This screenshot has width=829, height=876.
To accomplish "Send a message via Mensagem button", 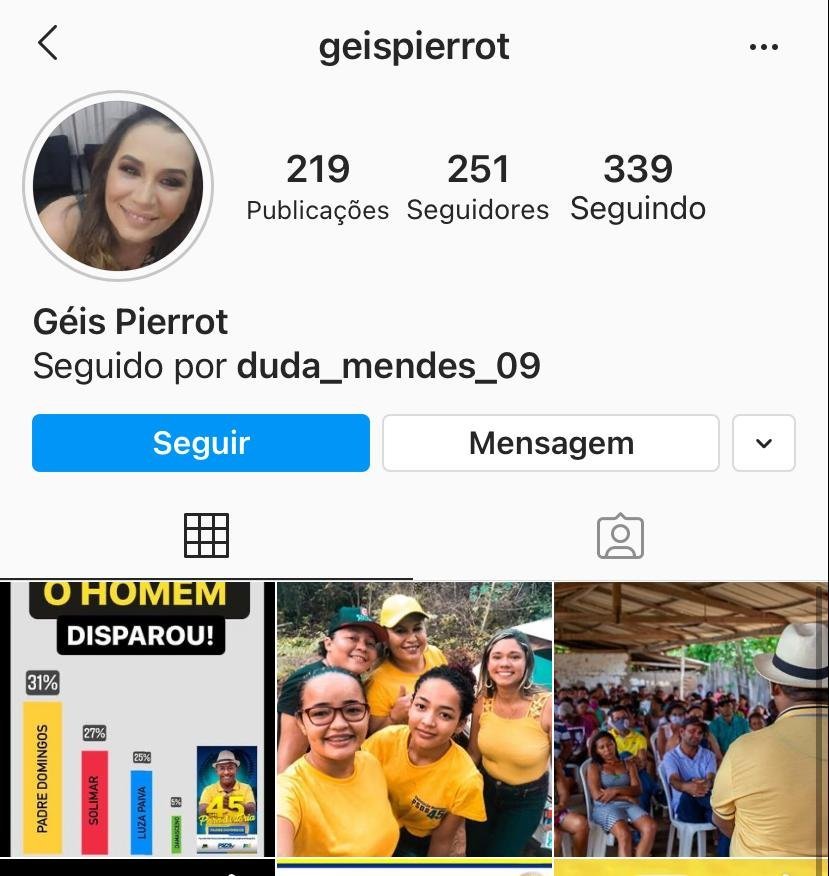I will coord(551,443).
